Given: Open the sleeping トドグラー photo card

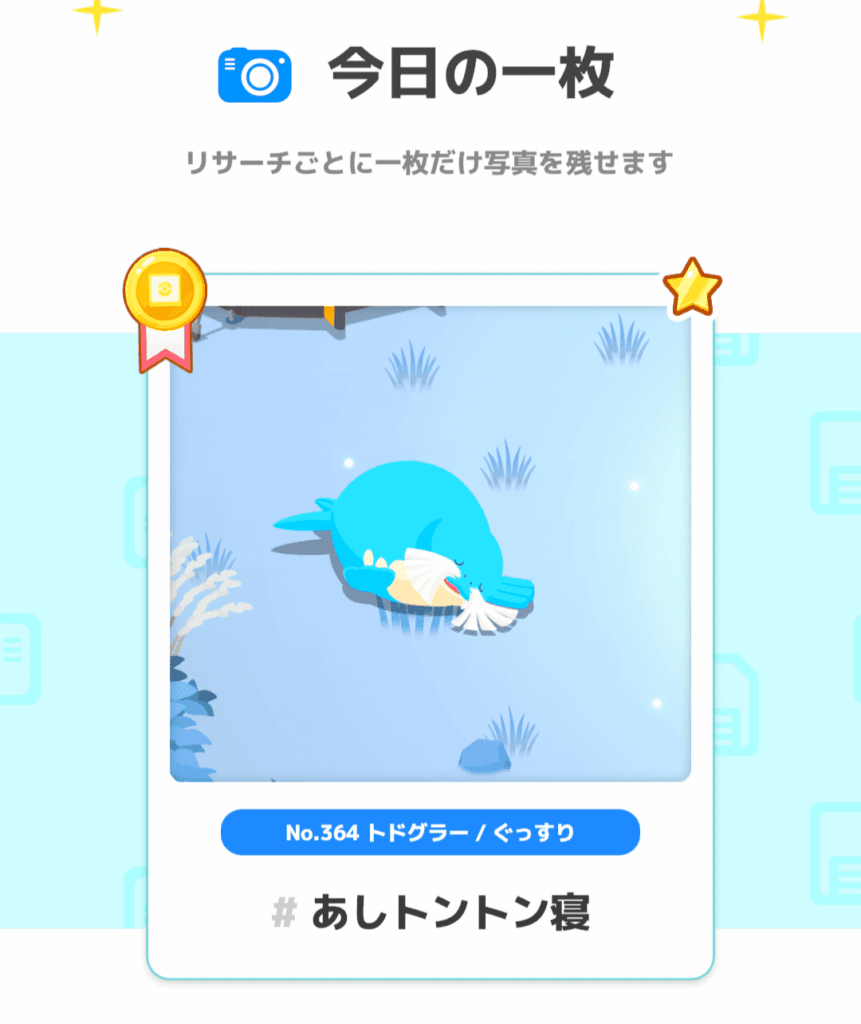Looking at the screenshot, I should [x=430, y=543].
